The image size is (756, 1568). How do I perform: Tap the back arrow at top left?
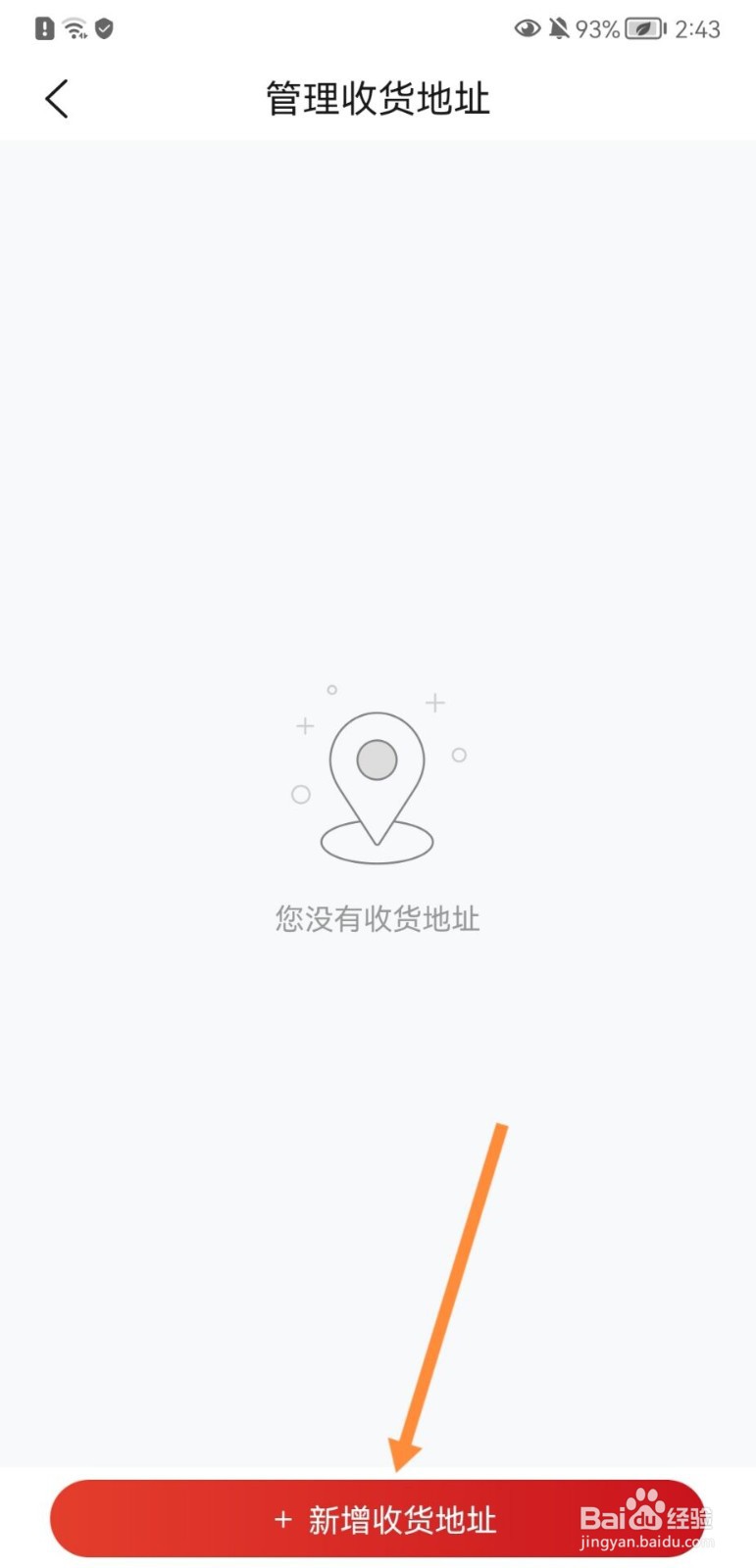tap(56, 98)
